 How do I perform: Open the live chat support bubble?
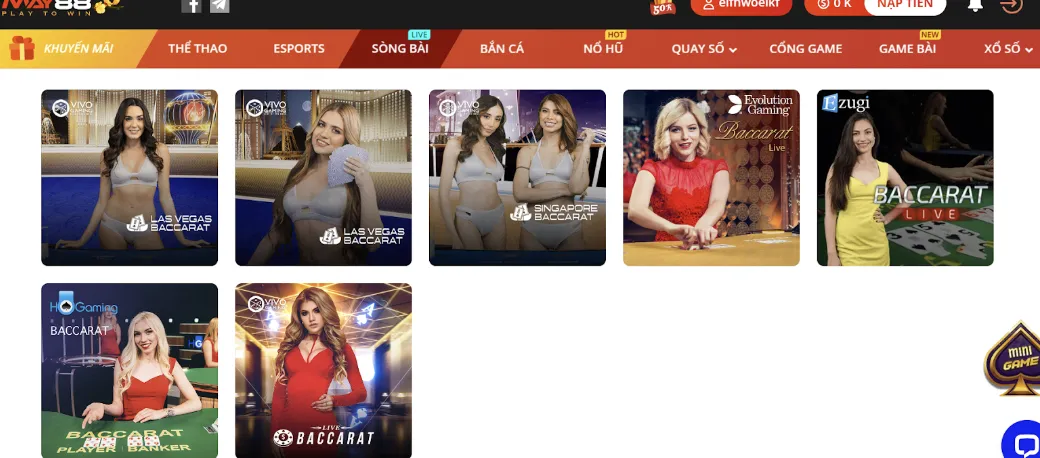tap(1025, 443)
